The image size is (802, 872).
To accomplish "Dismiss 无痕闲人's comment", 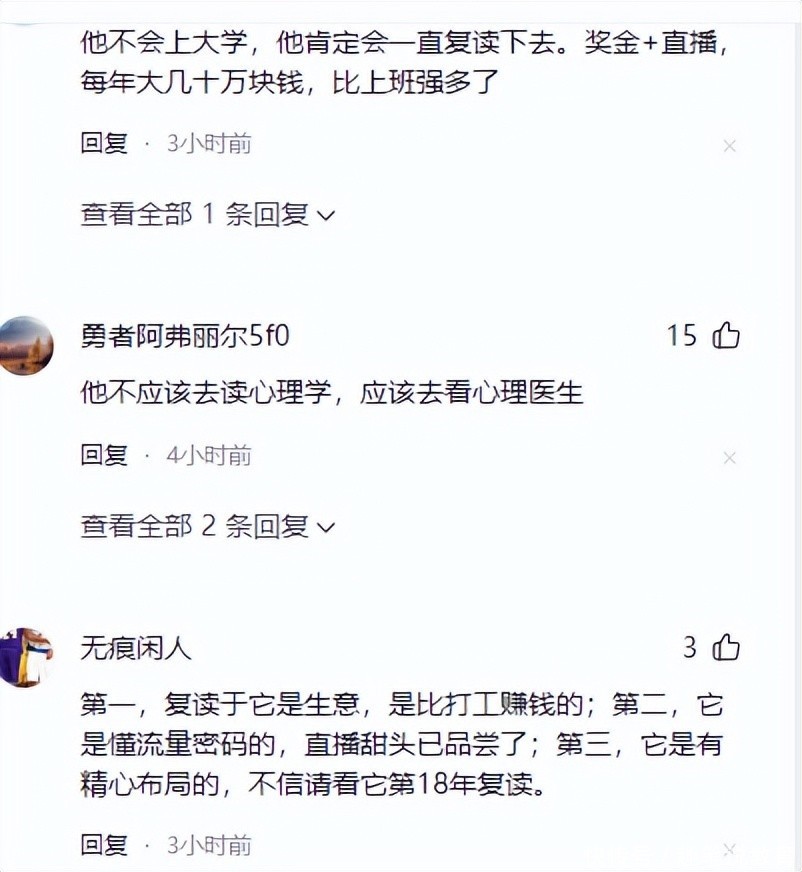I will coord(729,848).
